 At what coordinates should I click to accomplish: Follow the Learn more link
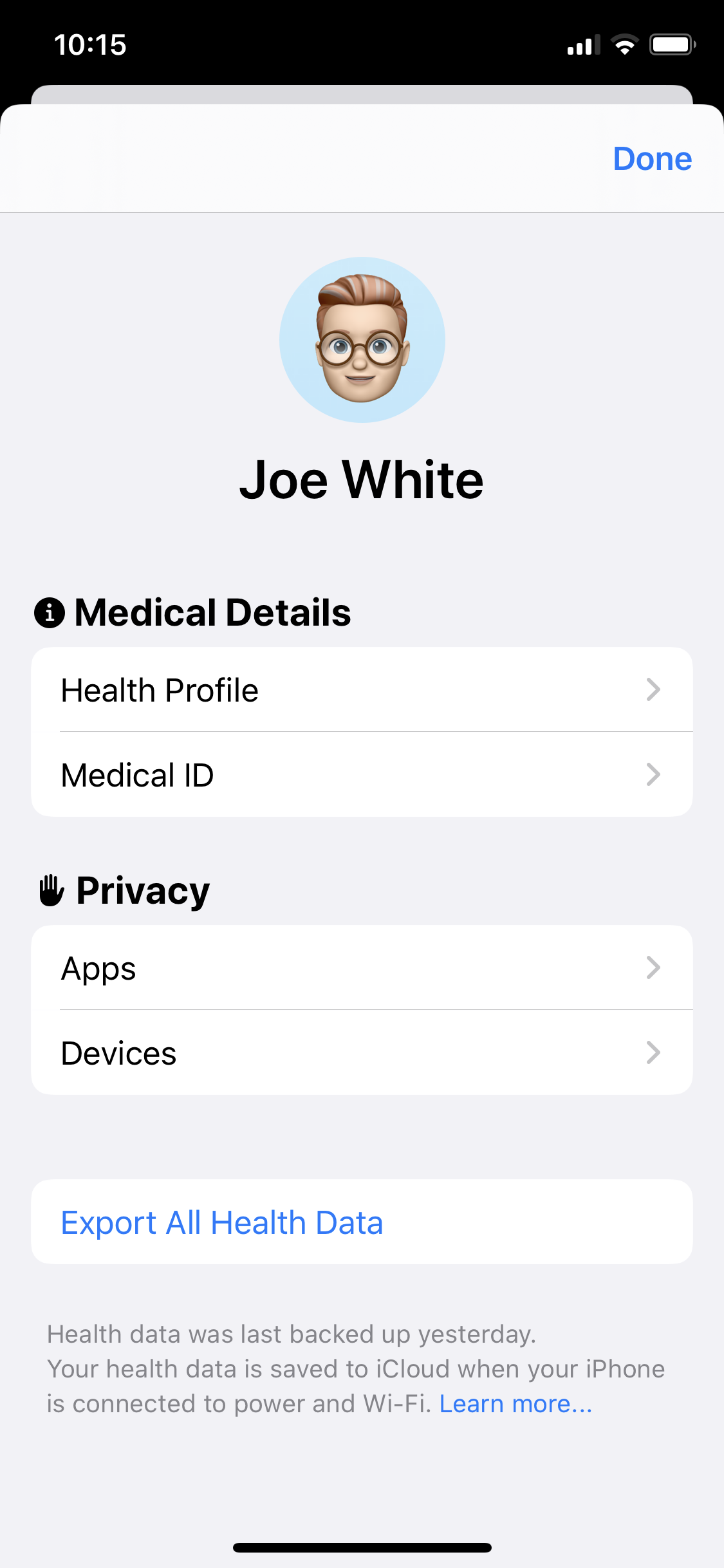pos(515,1404)
